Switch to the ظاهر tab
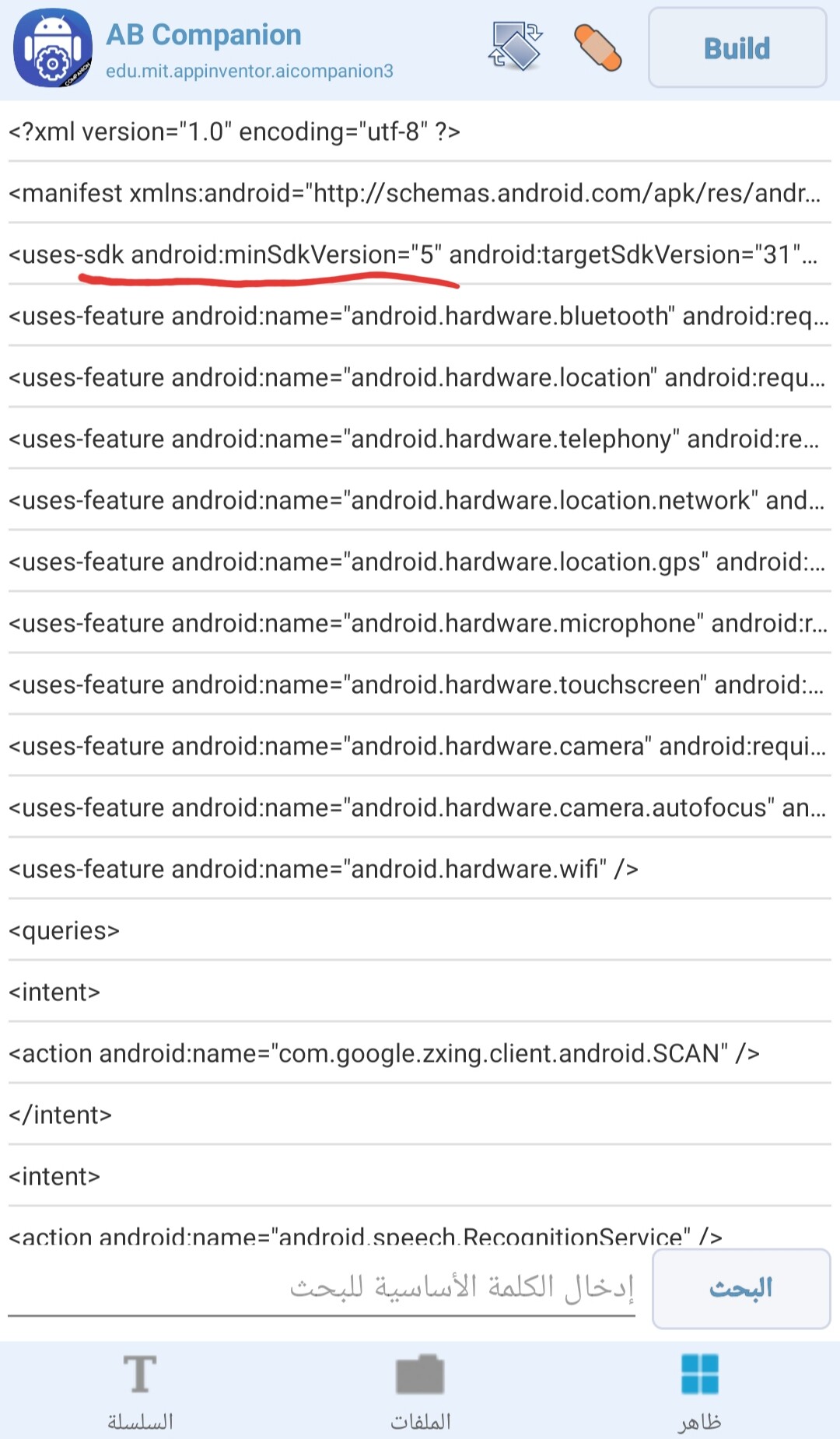 point(700,1392)
